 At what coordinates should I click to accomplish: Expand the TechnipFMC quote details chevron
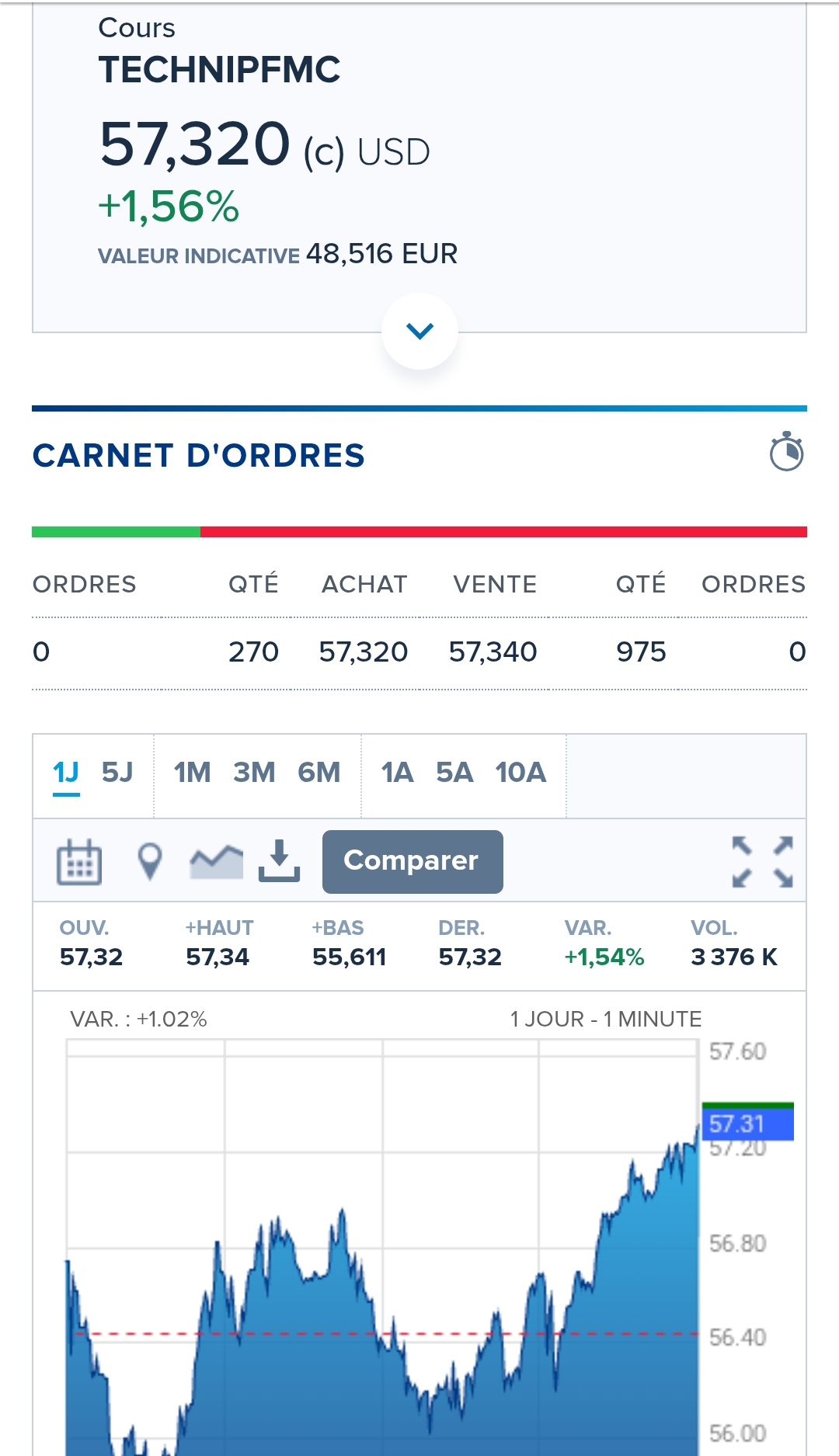point(419,331)
